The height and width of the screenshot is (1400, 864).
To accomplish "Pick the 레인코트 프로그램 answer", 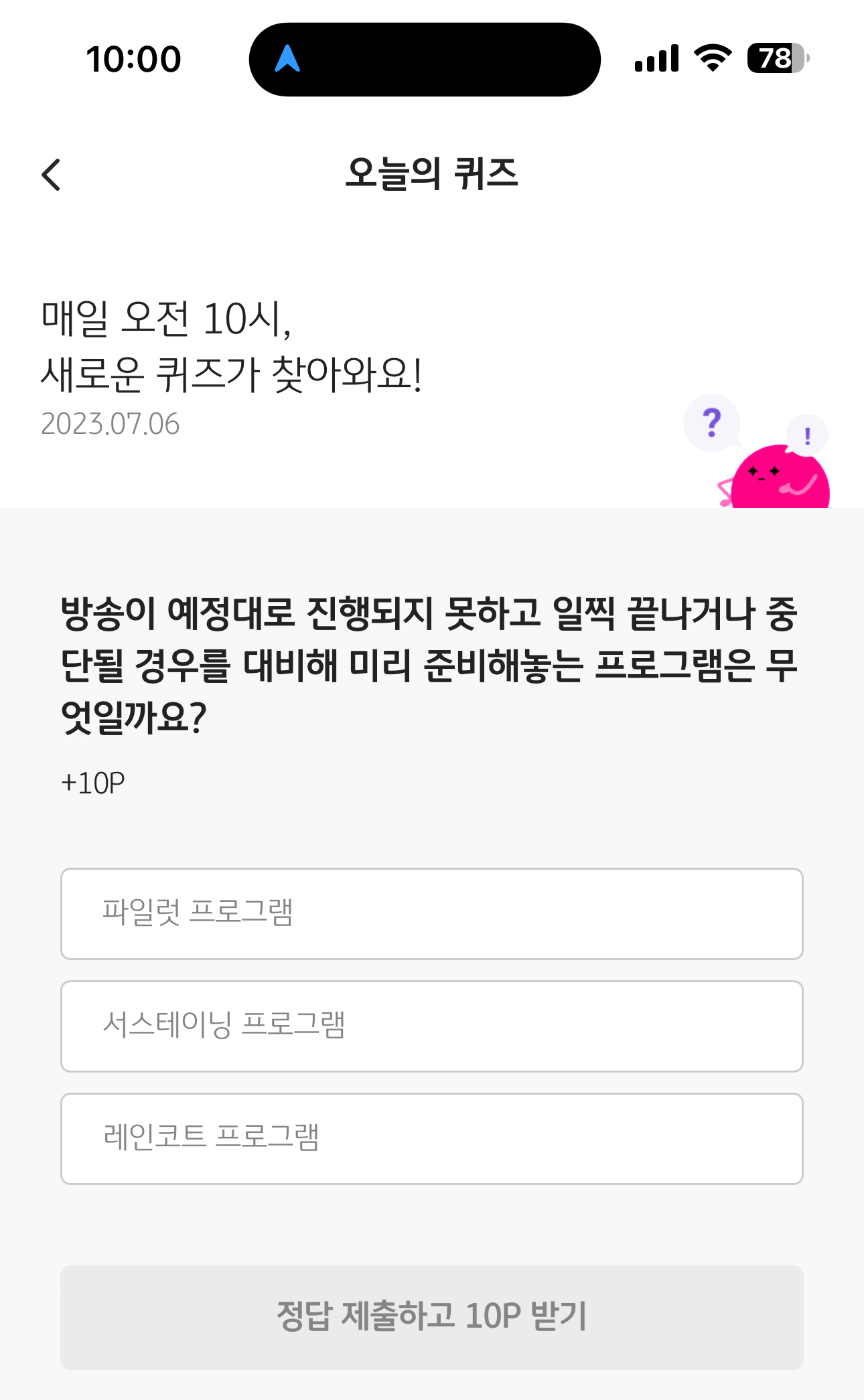I will pyautogui.click(x=432, y=1139).
